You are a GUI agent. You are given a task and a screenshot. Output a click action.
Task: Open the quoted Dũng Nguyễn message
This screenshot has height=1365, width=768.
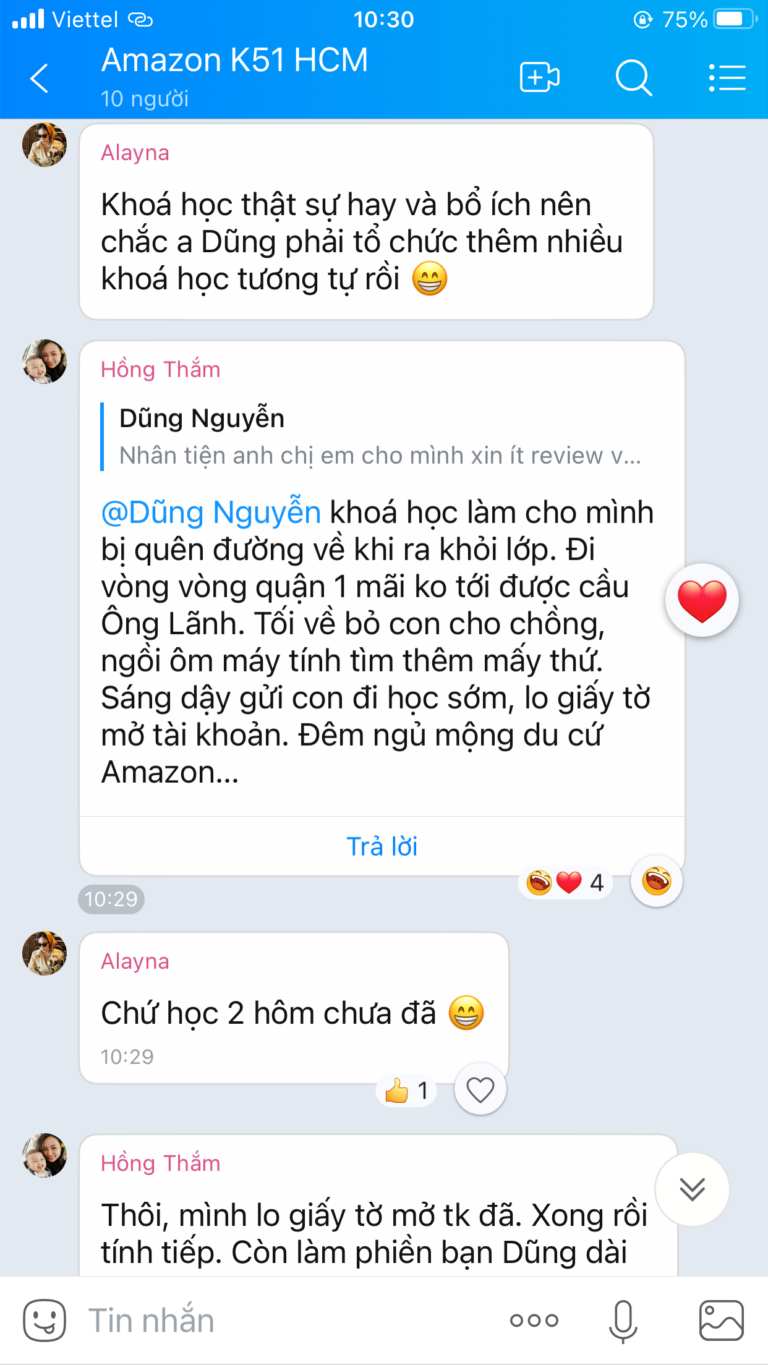(380, 437)
